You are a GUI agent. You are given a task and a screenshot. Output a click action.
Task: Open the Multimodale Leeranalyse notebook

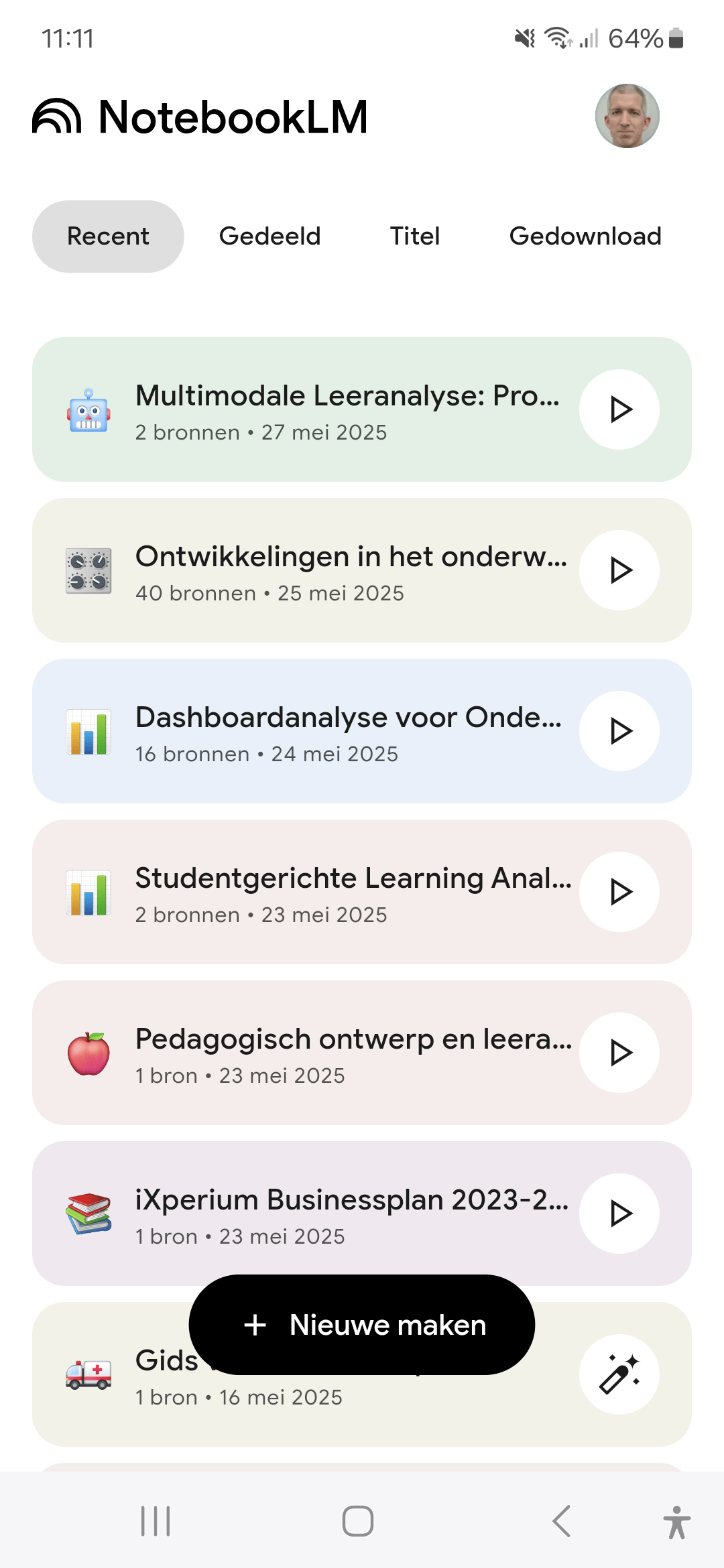coord(305,409)
